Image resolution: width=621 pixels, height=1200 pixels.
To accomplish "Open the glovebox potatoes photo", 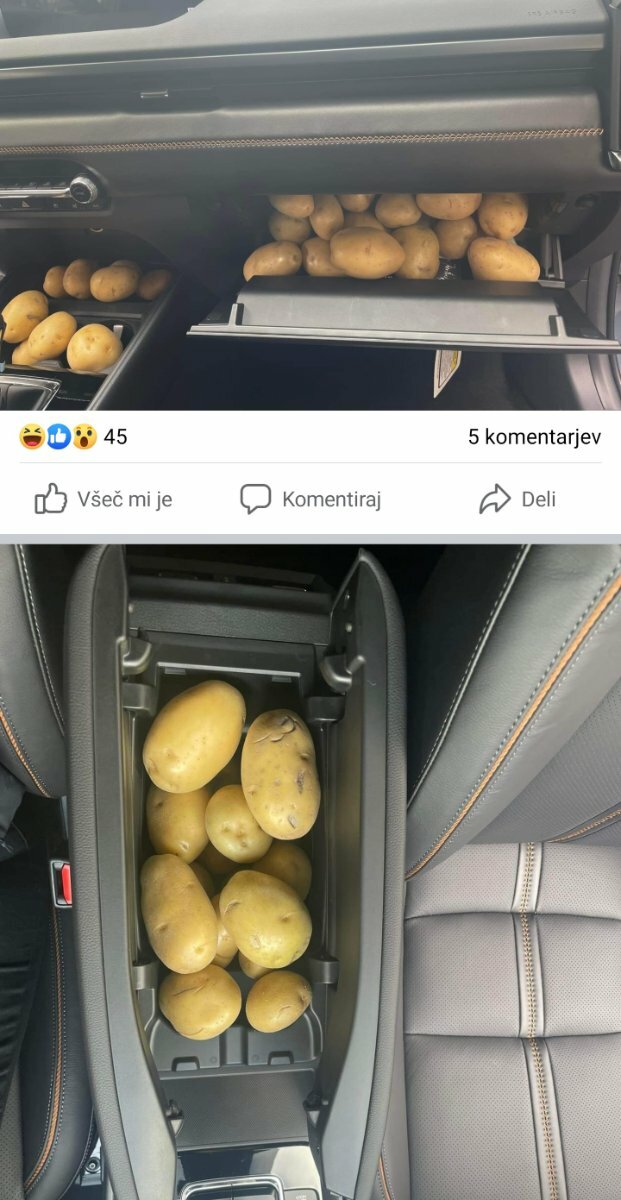I will click(x=310, y=205).
